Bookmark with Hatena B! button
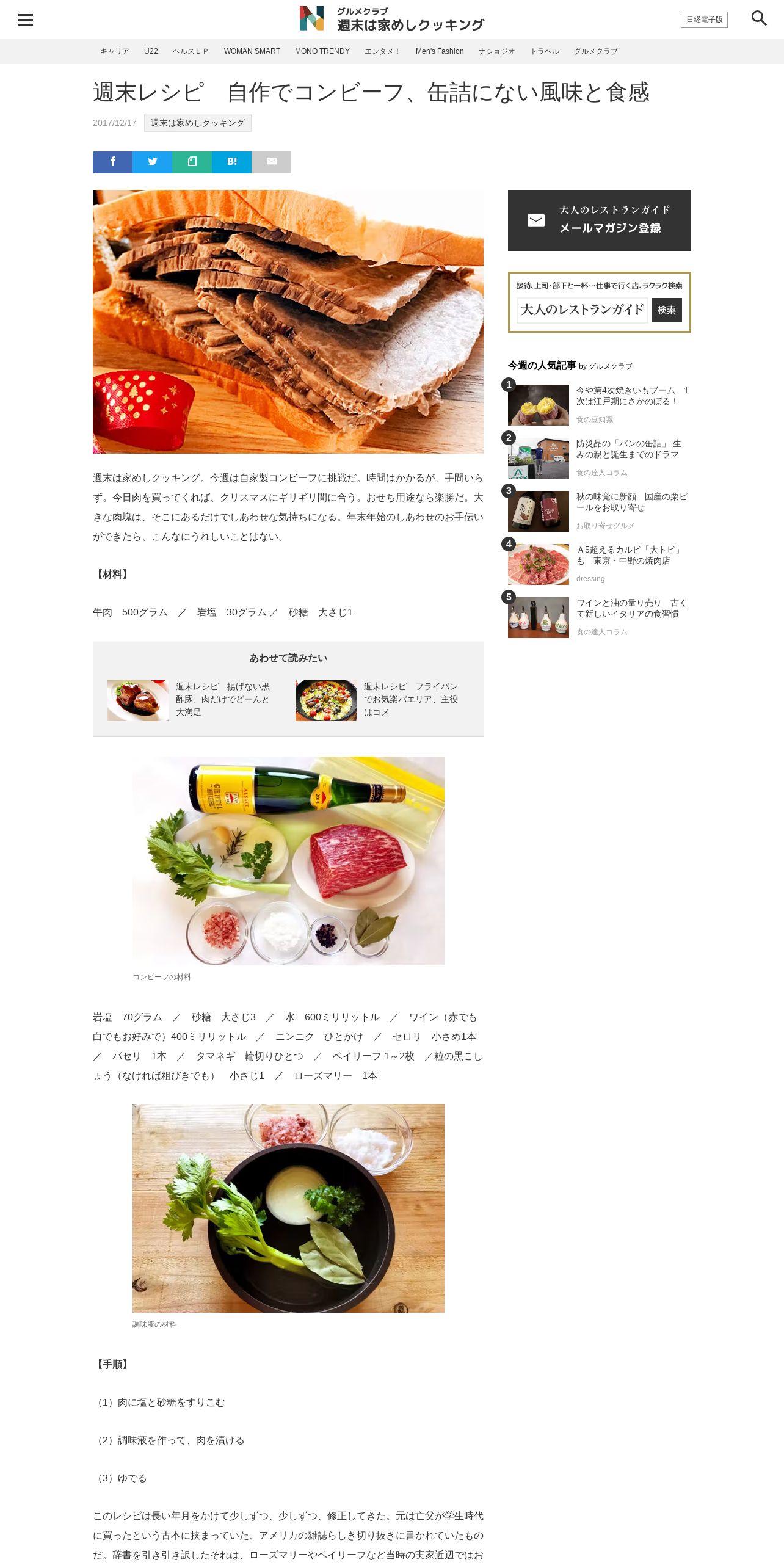784x1568 pixels. click(231, 162)
